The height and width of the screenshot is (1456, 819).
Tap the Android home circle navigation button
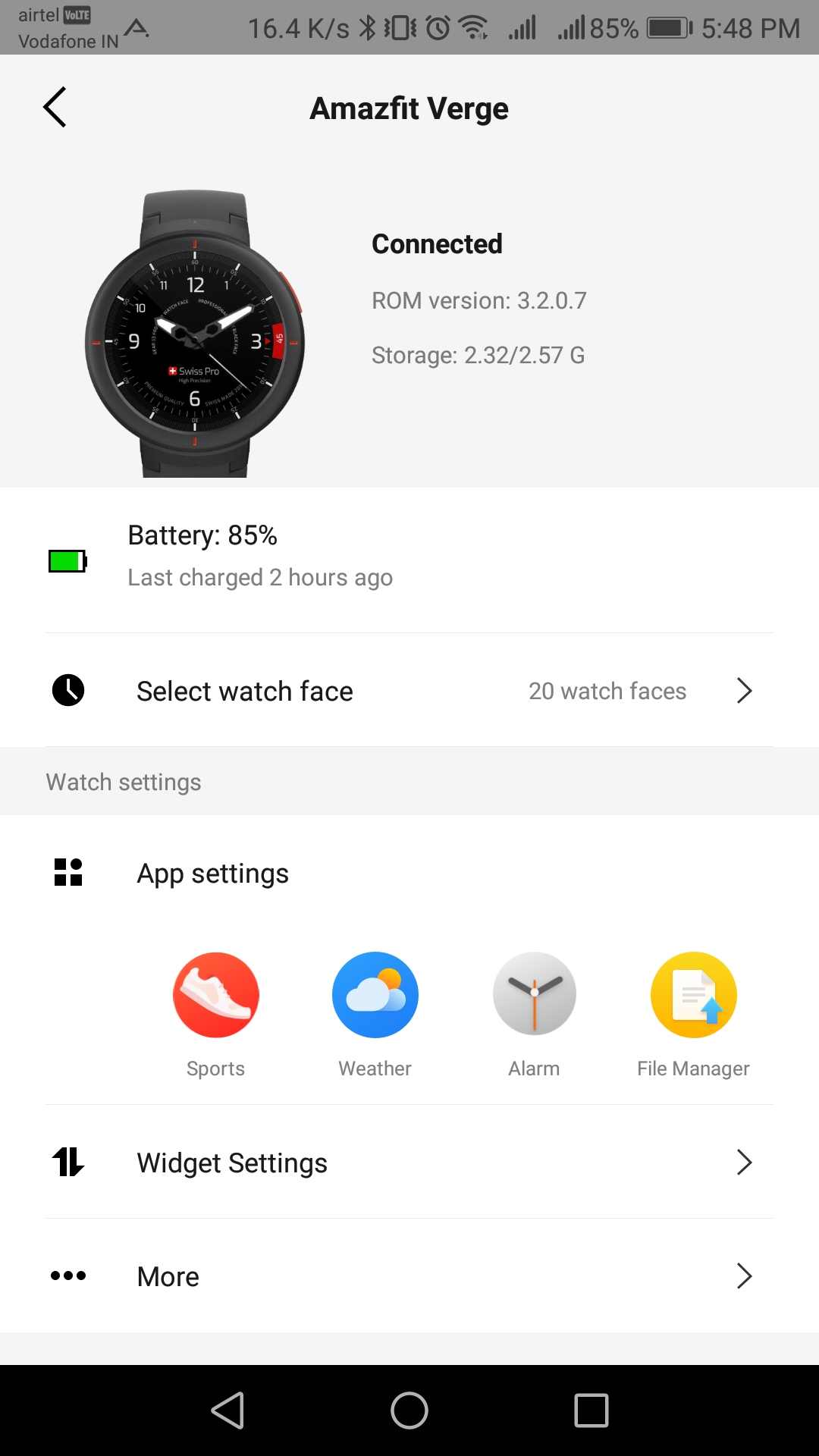tap(409, 1409)
